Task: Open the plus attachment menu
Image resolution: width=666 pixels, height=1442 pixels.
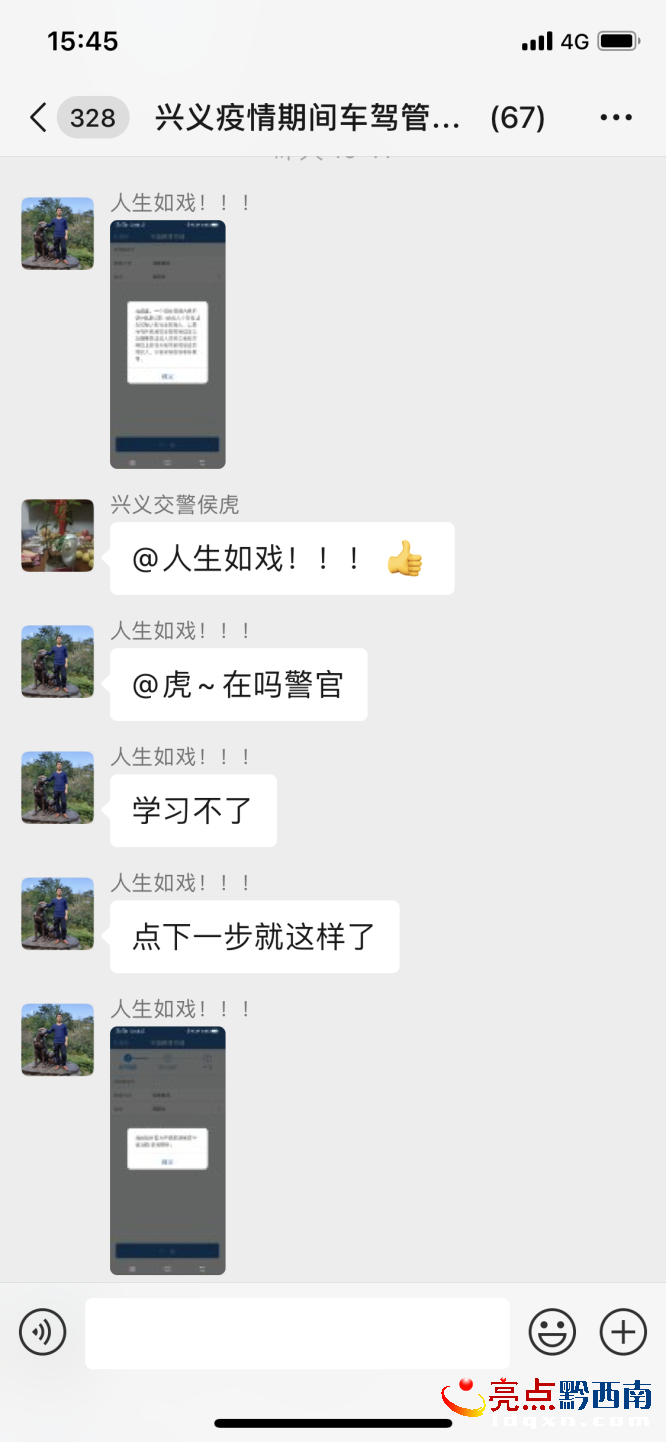Action: (x=623, y=1332)
